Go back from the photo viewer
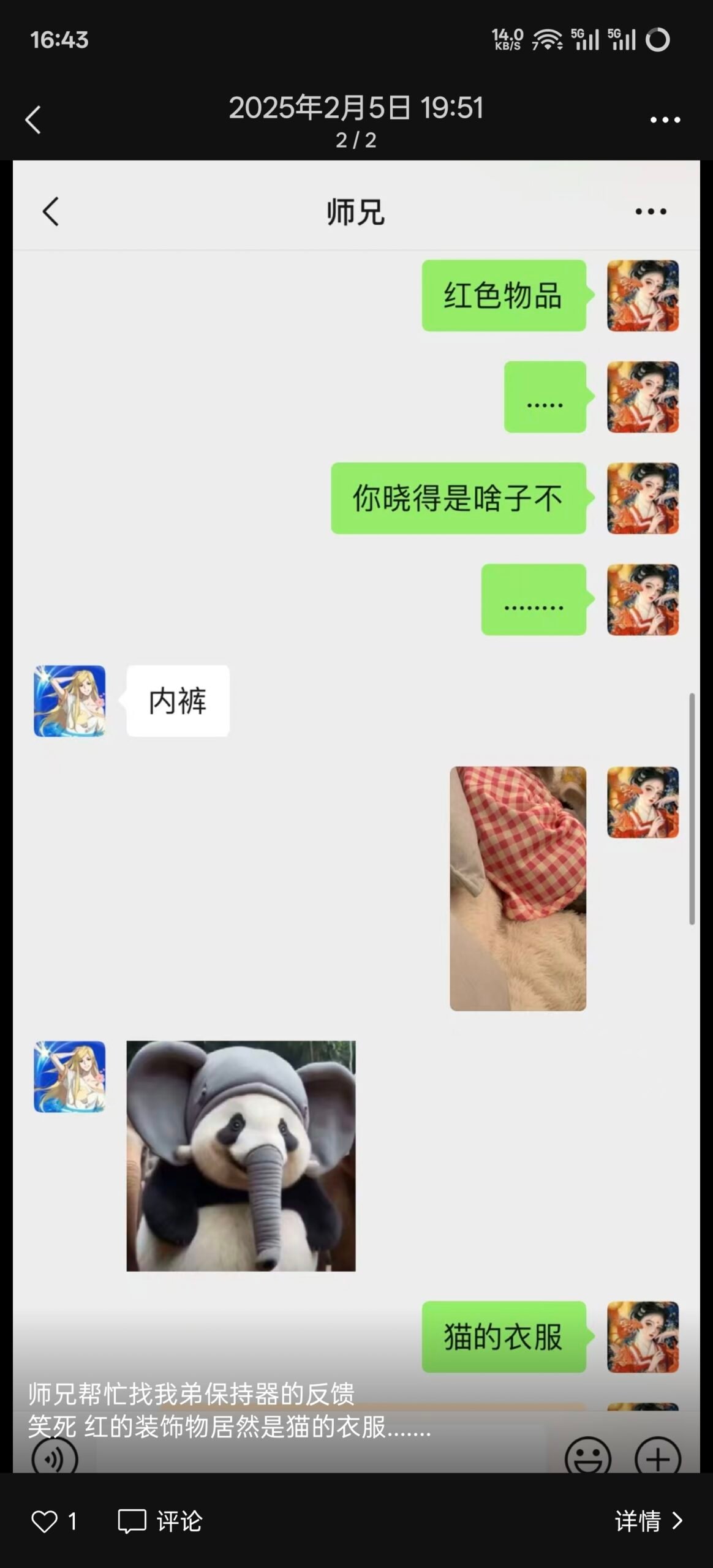This screenshot has height=1568, width=713. tap(33, 119)
